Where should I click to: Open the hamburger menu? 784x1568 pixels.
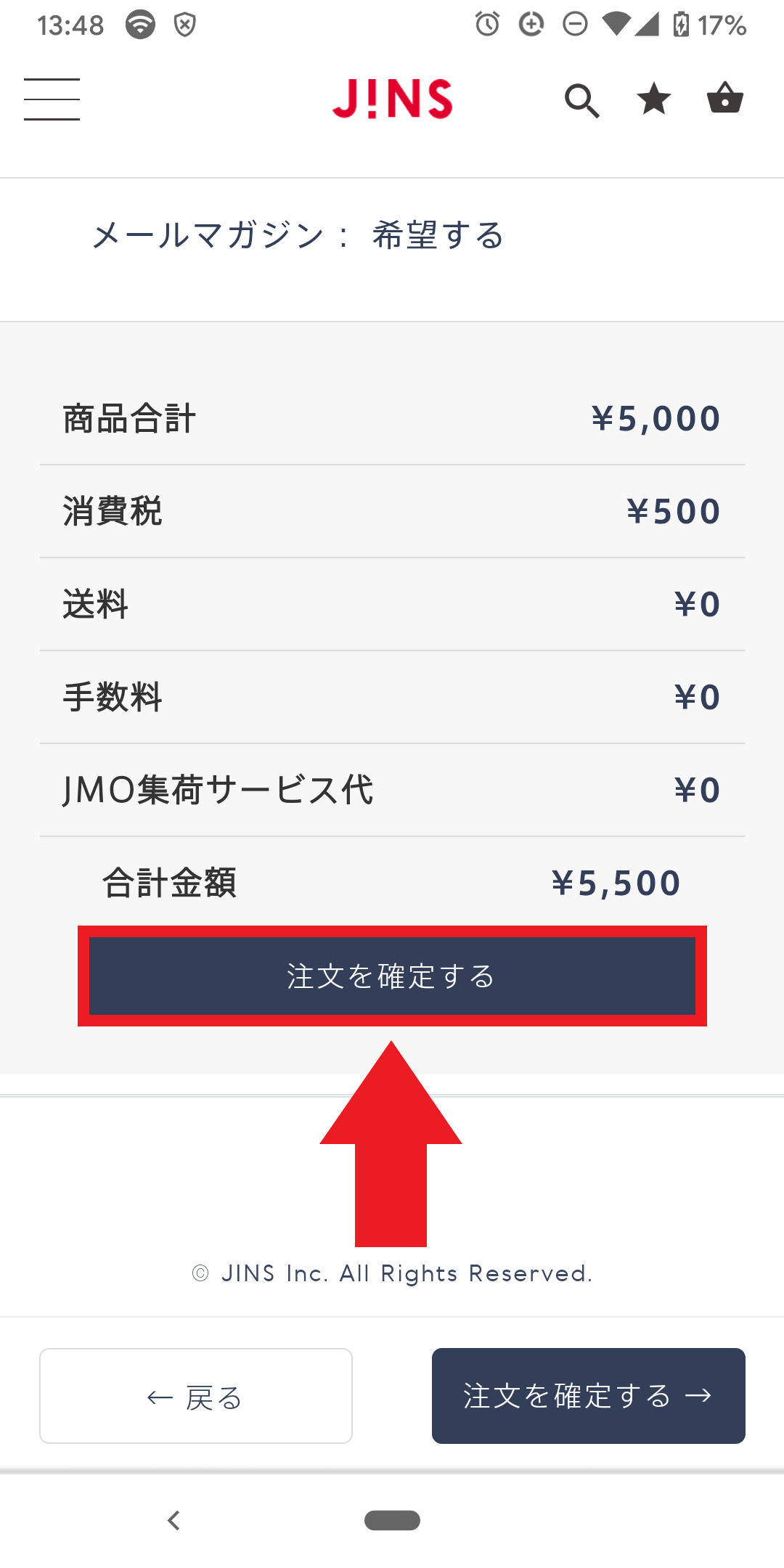(x=52, y=99)
